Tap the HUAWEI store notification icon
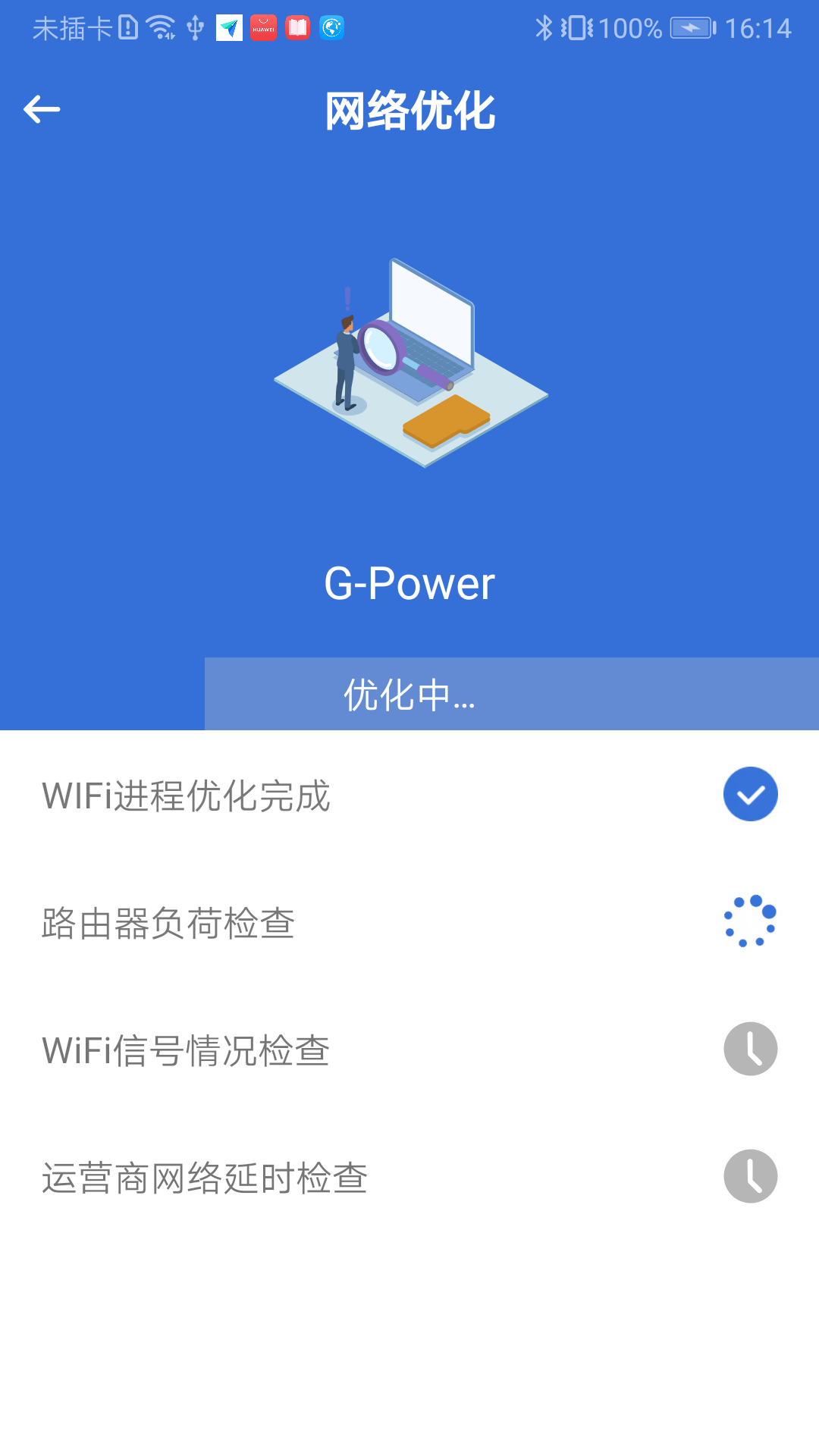This screenshot has width=819, height=1456. 263,27
